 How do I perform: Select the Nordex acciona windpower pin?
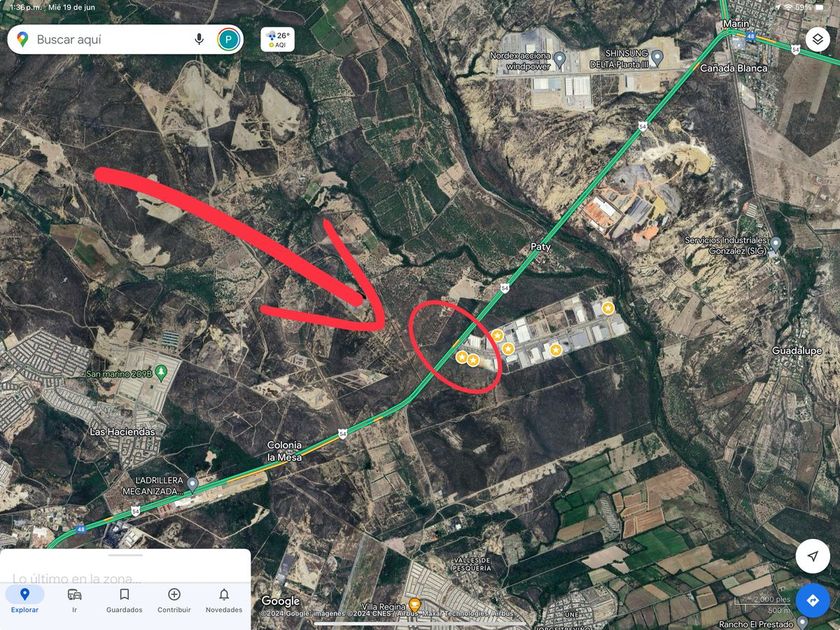(x=559, y=58)
